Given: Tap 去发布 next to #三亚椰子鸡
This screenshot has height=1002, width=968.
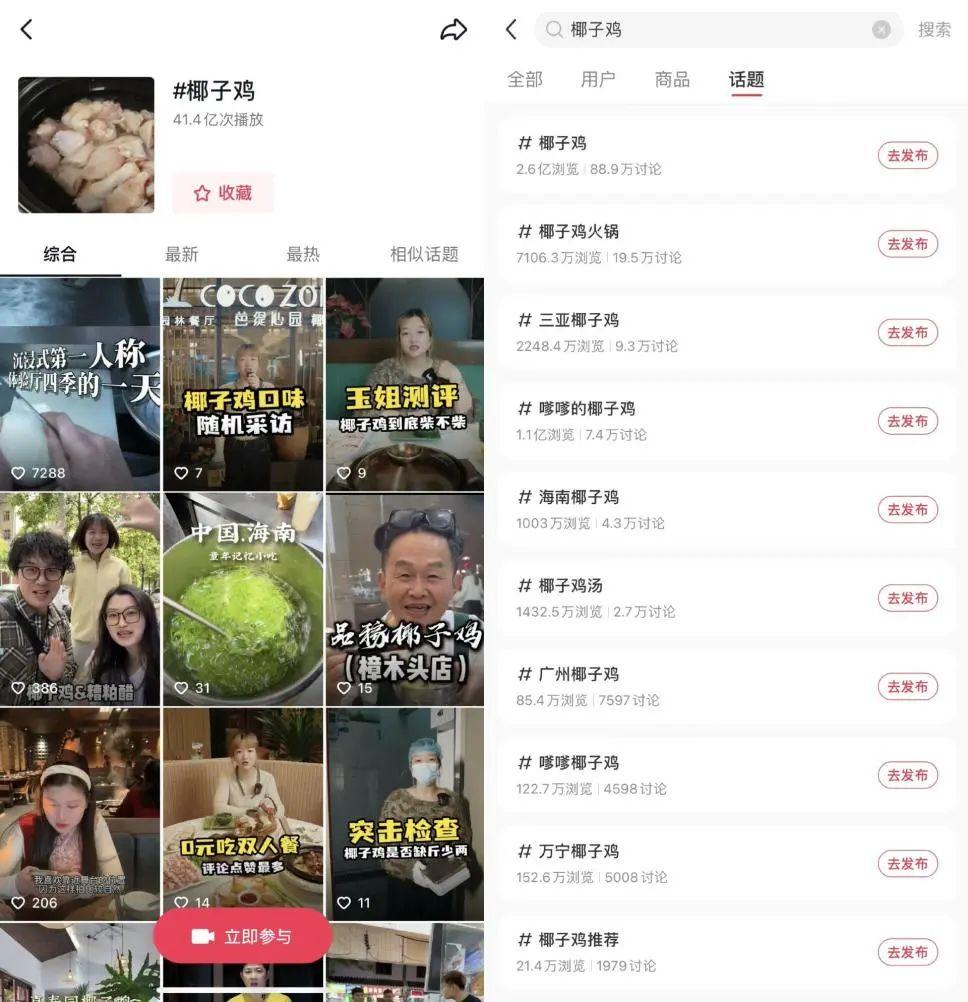Looking at the screenshot, I should coord(907,333).
